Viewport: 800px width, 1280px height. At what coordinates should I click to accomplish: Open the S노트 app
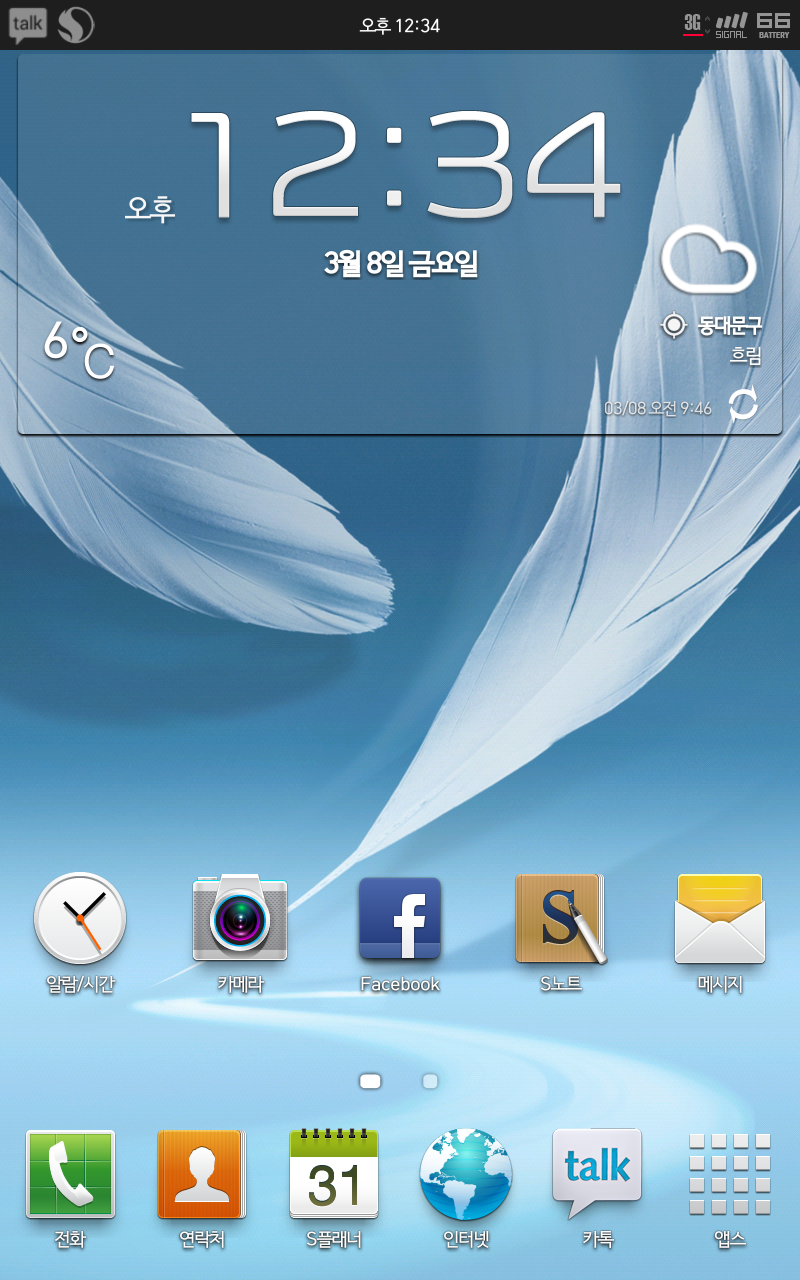point(560,918)
